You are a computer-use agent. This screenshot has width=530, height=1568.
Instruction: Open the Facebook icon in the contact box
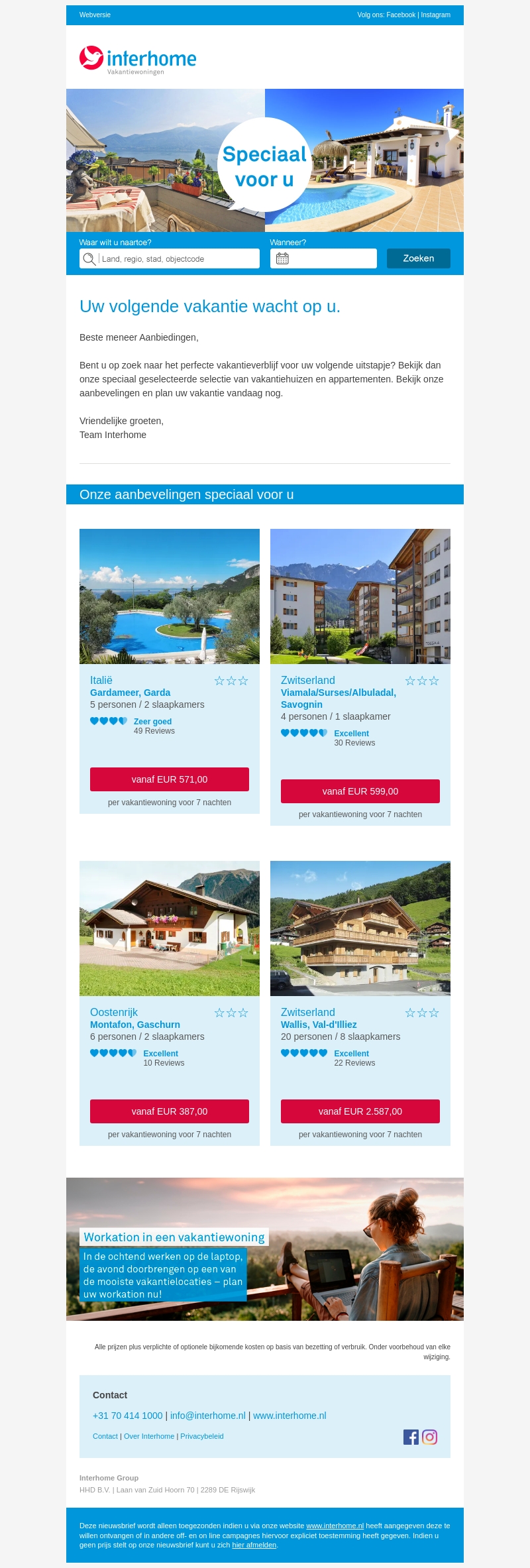pos(411,1437)
